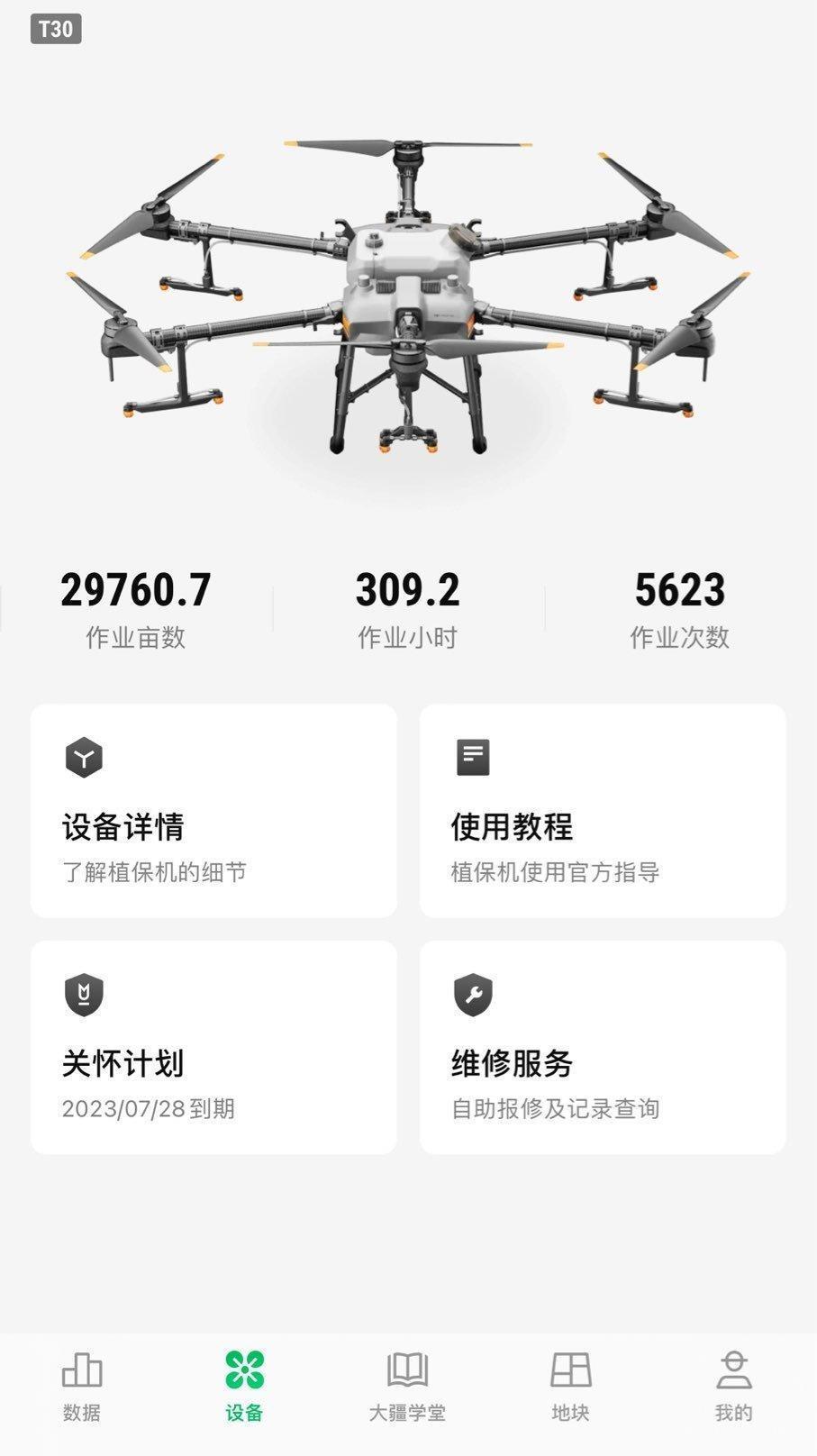Open the 我的 tab
The image size is (817, 1456).
click(x=733, y=1387)
